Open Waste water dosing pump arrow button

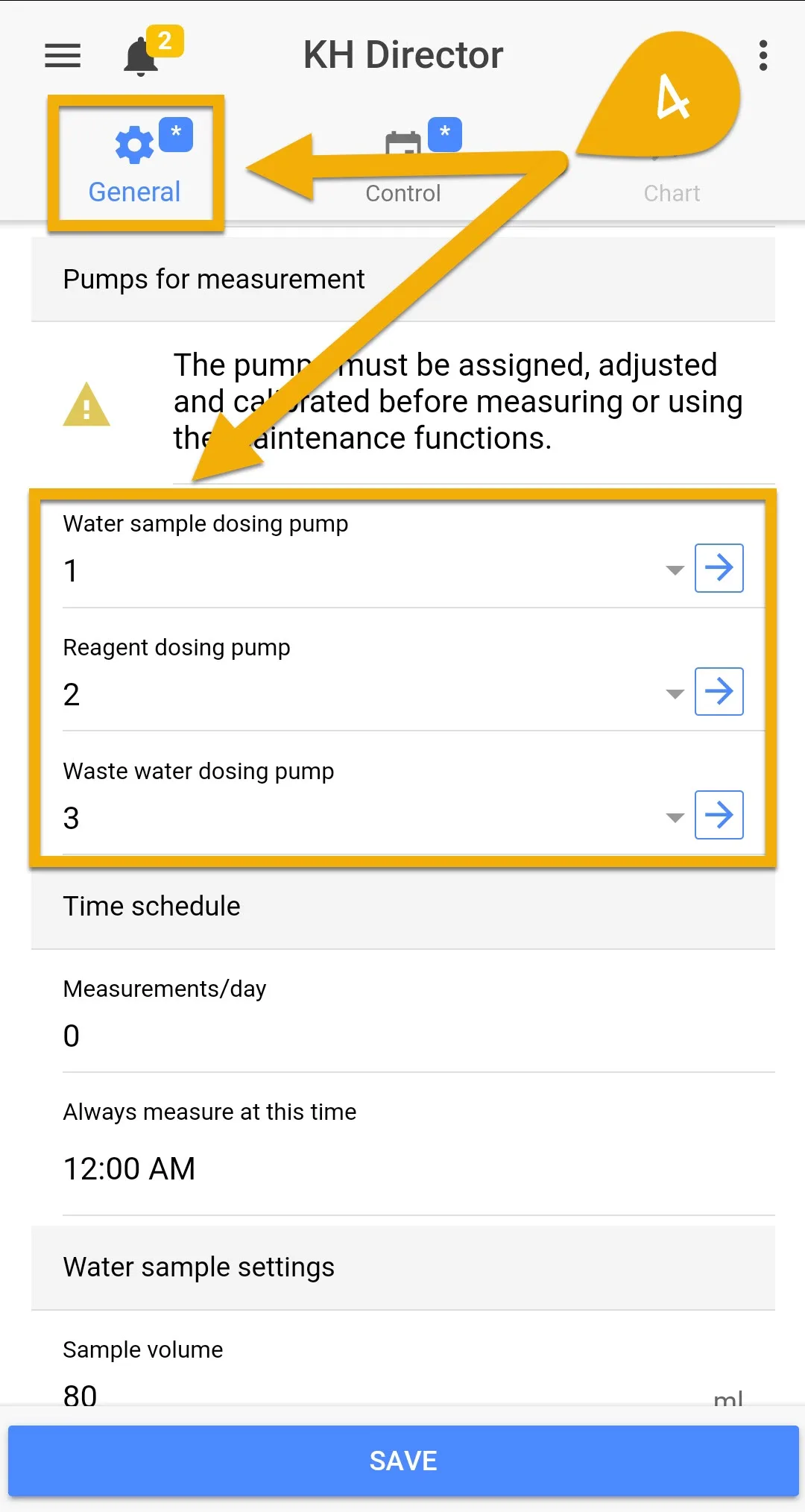click(x=719, y=815)
